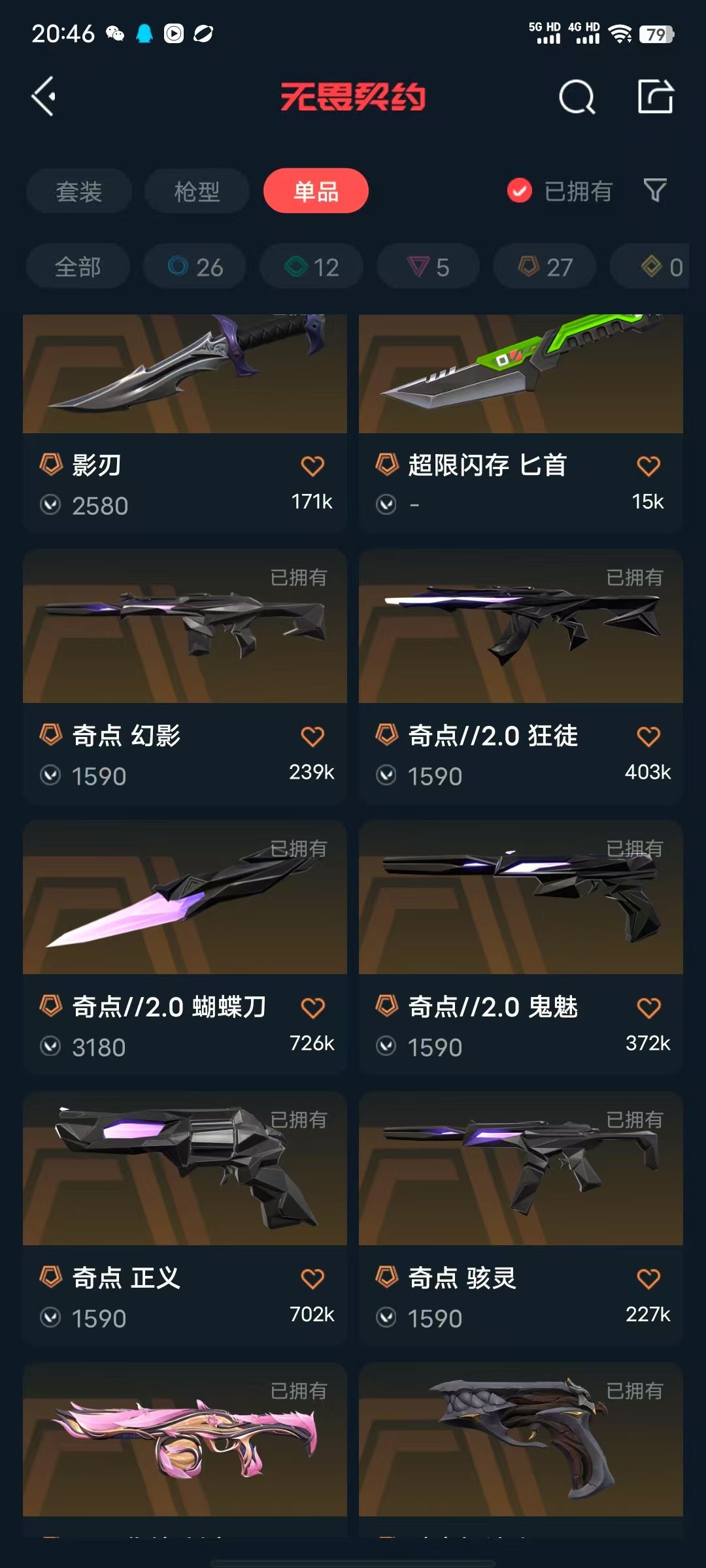Screen dimensions: 706x1568
Task: Switch to the 套装 tab
Action: click(x=78, y=191)
